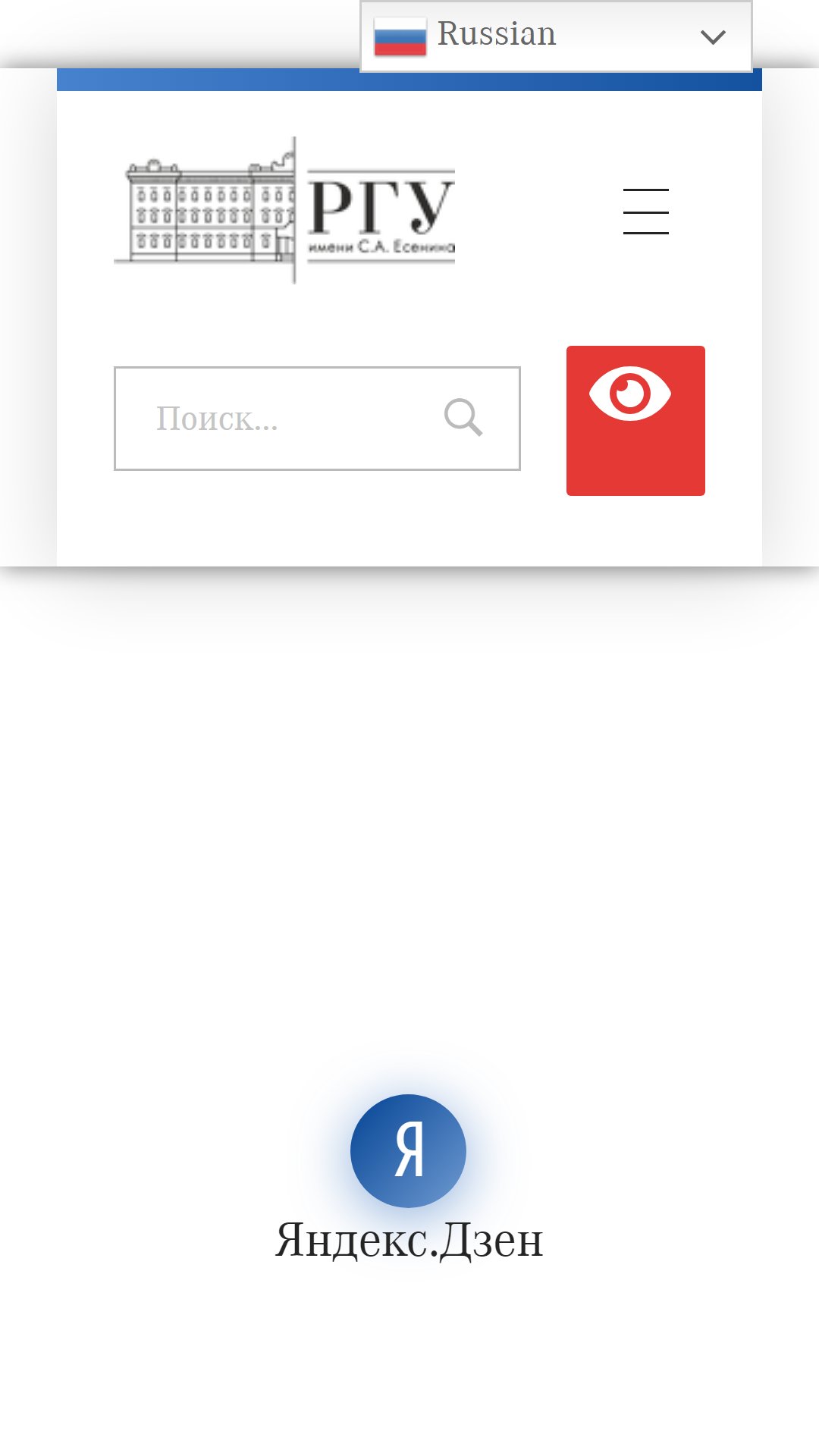Enable the visually impaired eye mode
Screen dimensions: 819x1456
point(635,421)
